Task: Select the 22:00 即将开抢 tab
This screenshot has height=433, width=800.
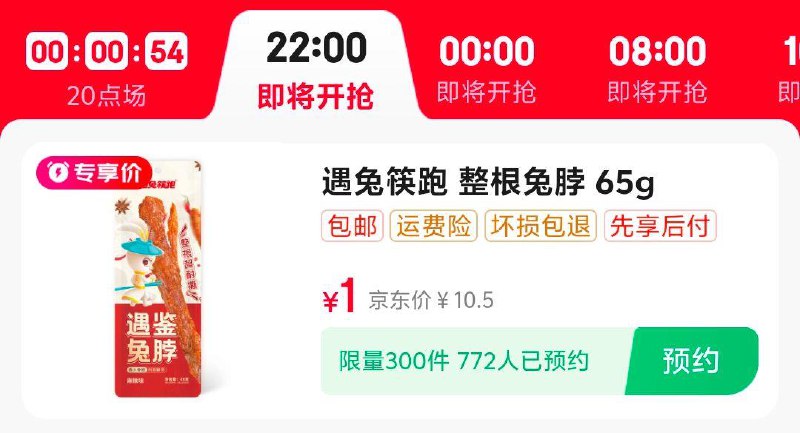Action: click(x=316, y=70)
